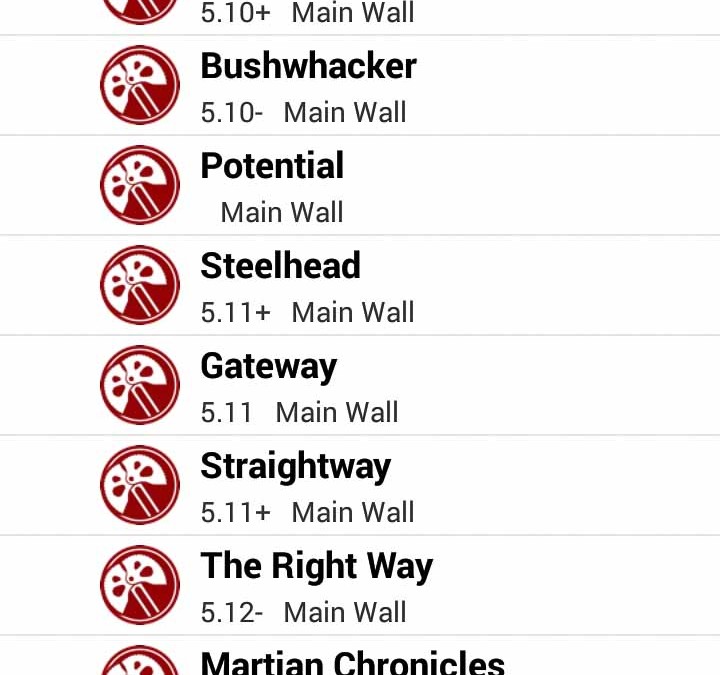Open The Right Way route
This screenshot has height=675, width=720.
pos(316,586)
